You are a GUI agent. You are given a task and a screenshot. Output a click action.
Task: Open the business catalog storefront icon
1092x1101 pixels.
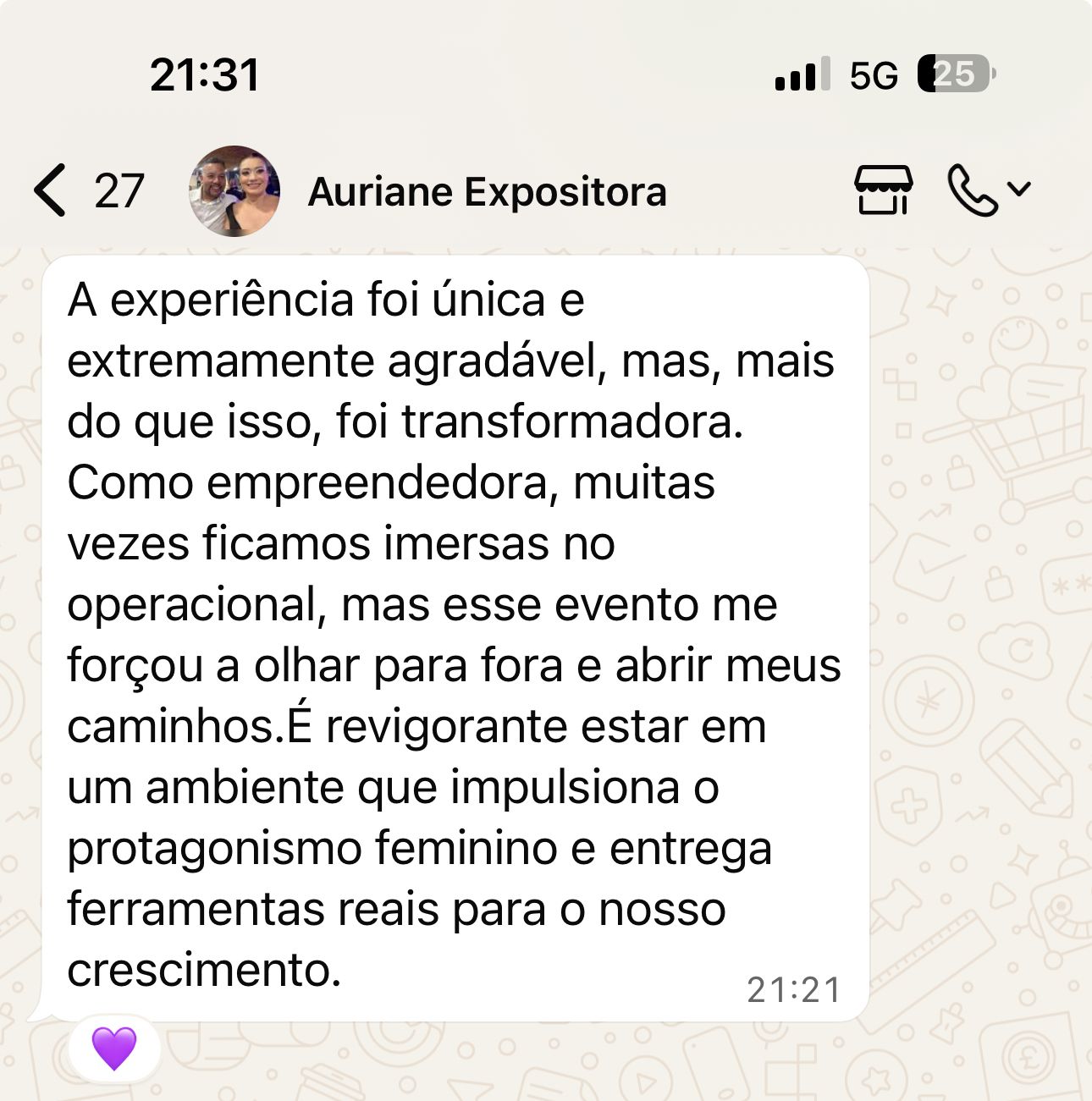coord(883,190)
